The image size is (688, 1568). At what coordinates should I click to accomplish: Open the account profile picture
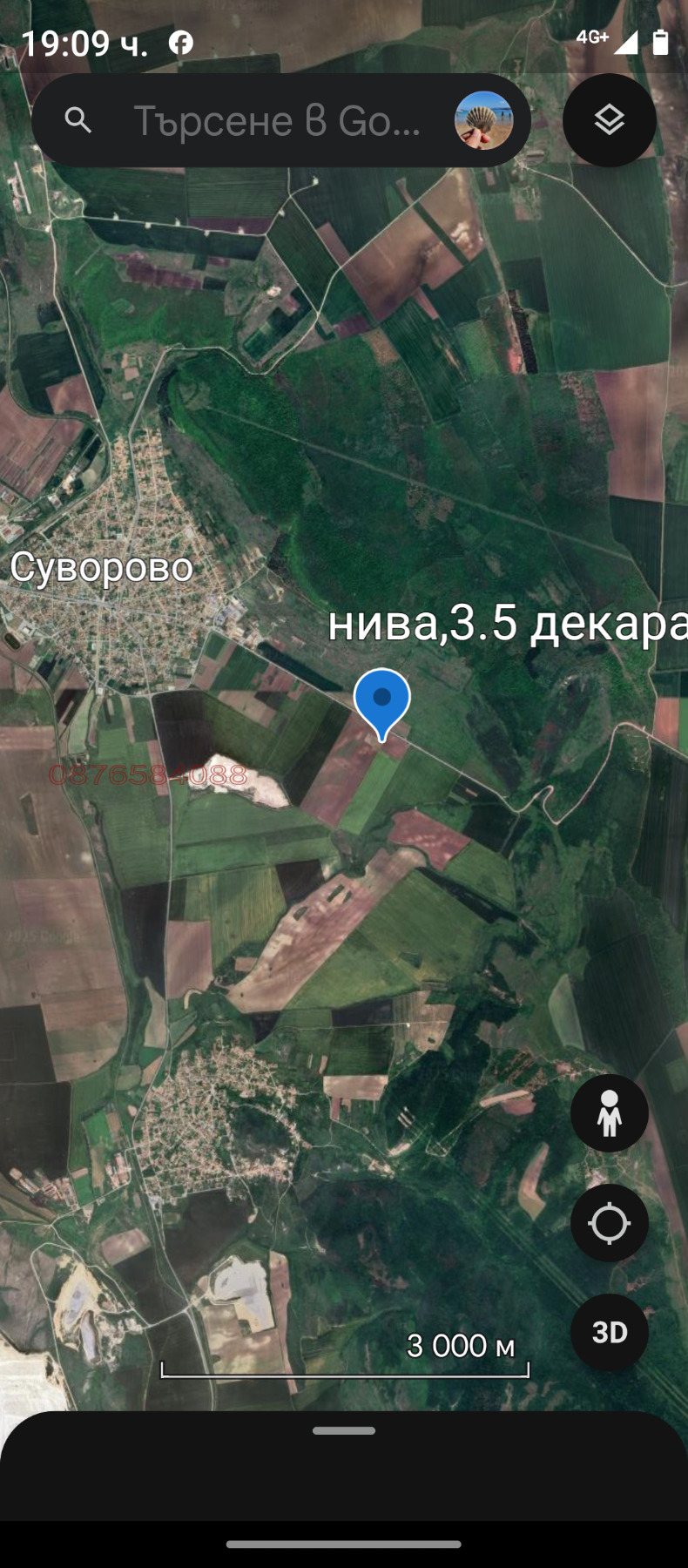(483, 120)
